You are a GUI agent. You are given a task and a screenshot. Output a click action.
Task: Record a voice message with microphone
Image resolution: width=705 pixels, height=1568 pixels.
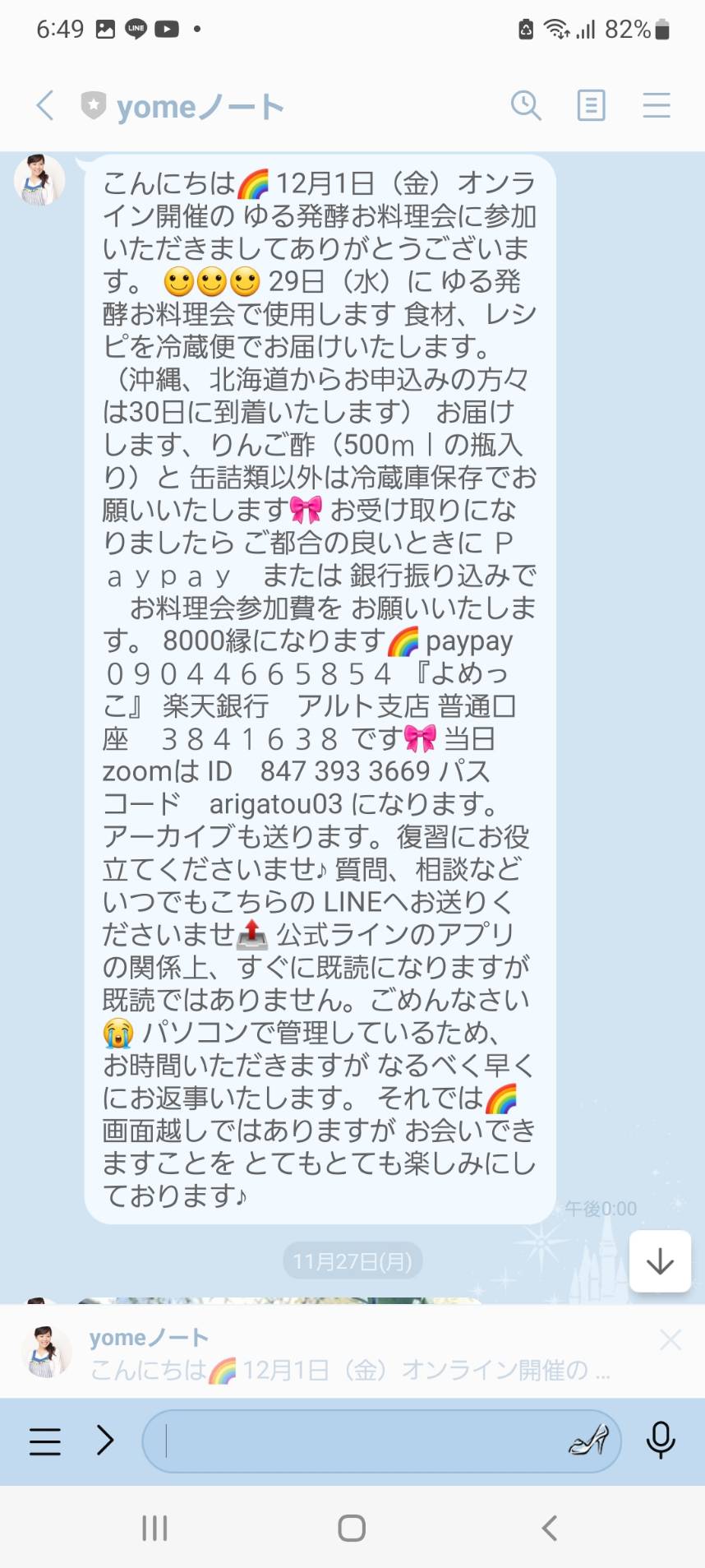point(661,1441)
